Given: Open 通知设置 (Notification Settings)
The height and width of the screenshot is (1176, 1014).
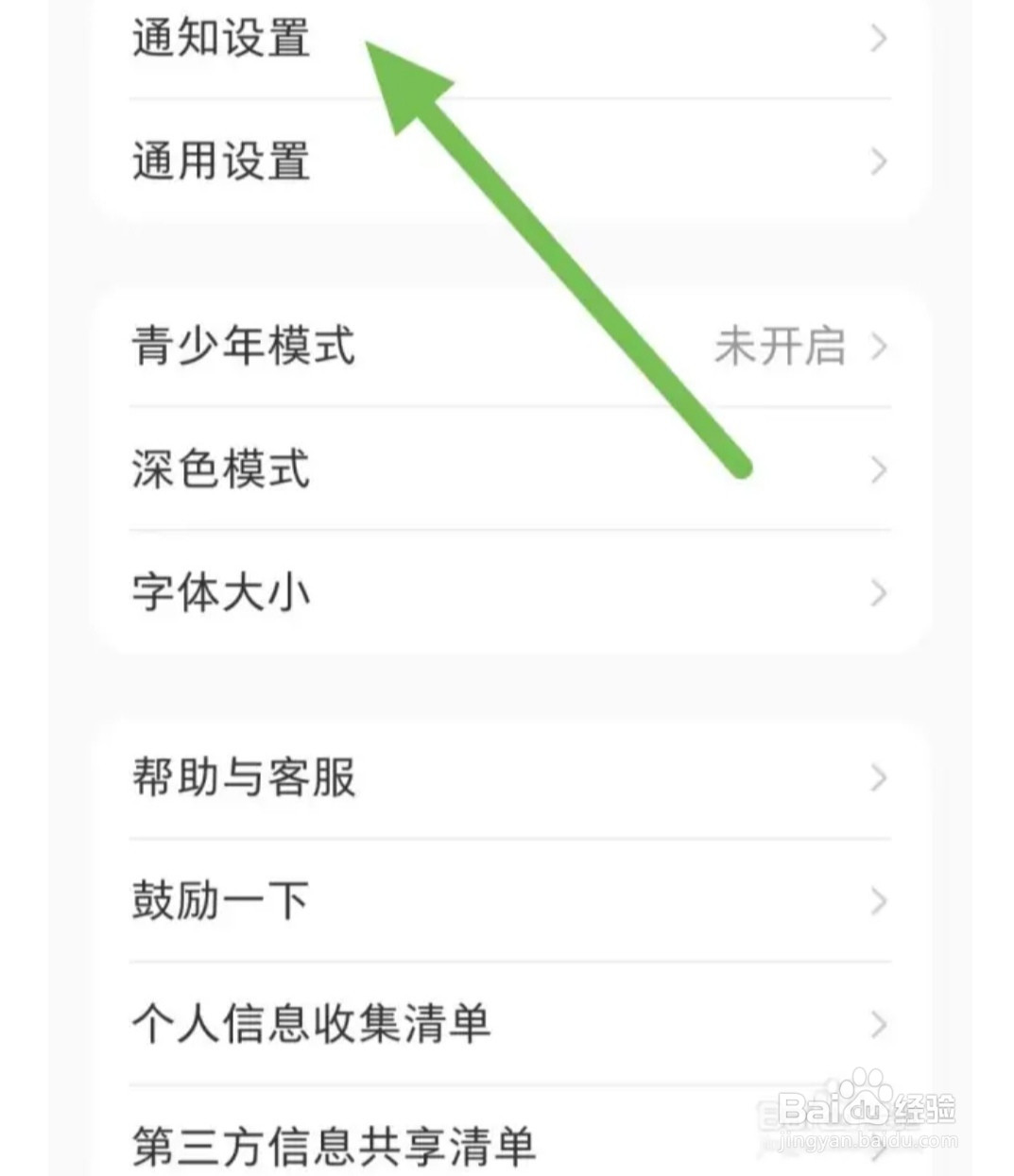Looking at the screenshot, I should 223,40.
